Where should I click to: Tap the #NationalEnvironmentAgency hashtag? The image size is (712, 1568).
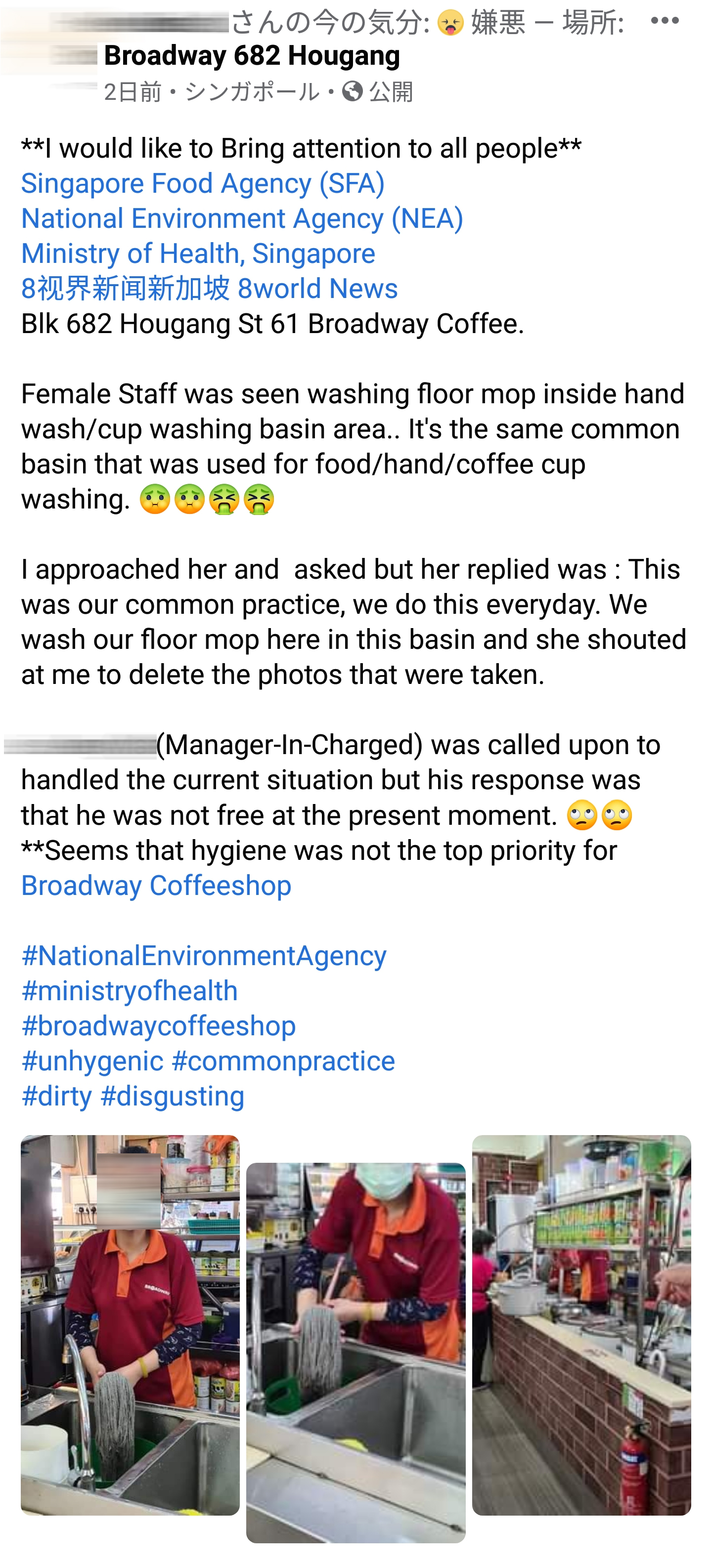click(x=204, y=956)
